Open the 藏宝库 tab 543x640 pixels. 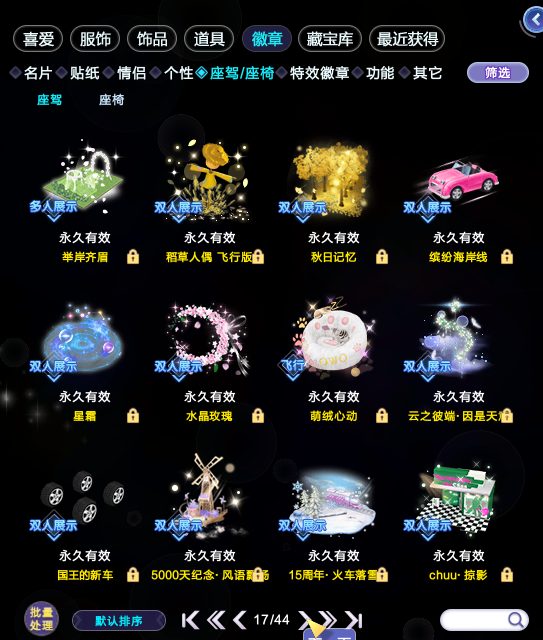pos(330,39)
